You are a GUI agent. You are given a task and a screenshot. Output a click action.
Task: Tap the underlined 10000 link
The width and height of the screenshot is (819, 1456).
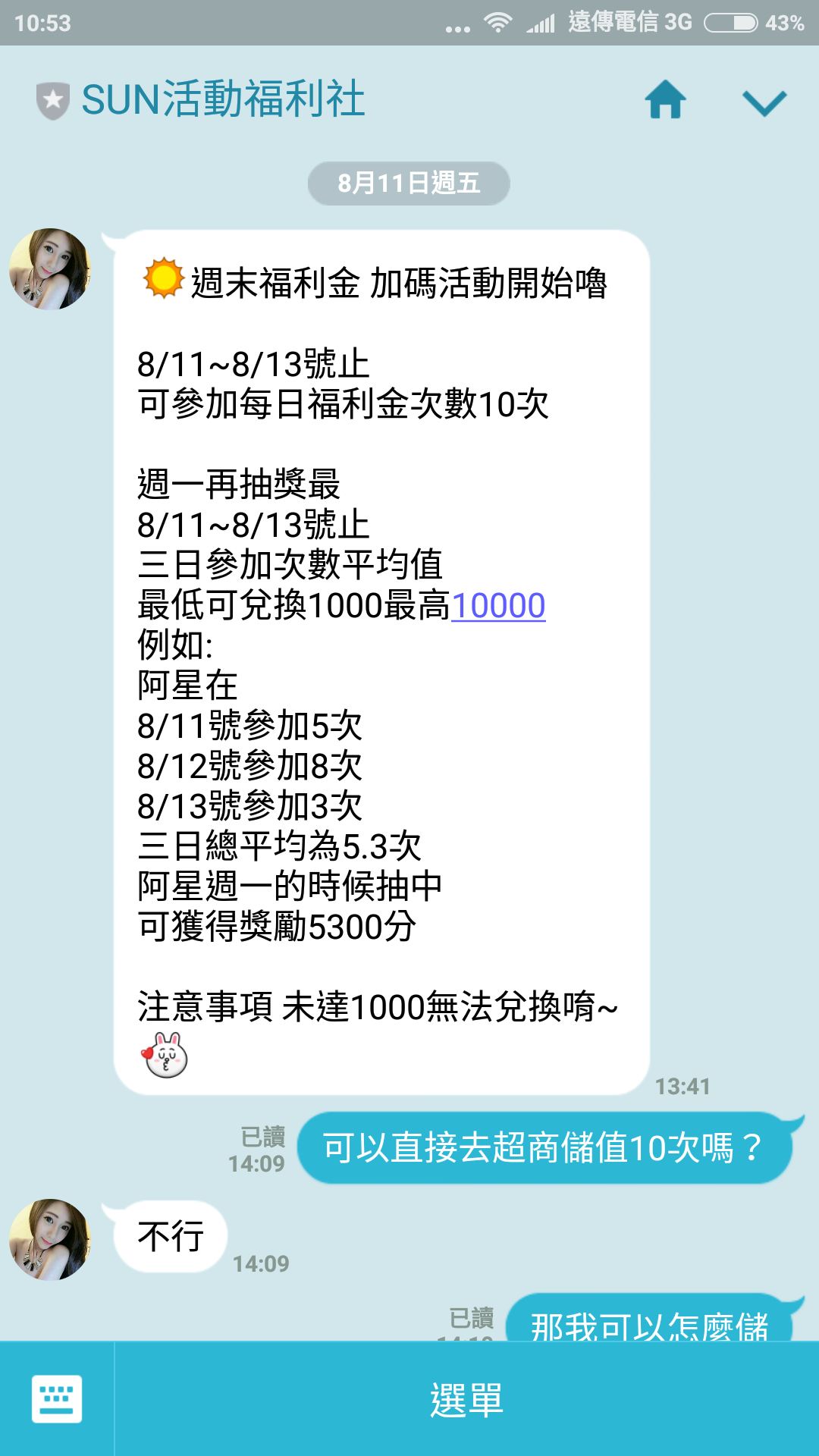point(498,605)
